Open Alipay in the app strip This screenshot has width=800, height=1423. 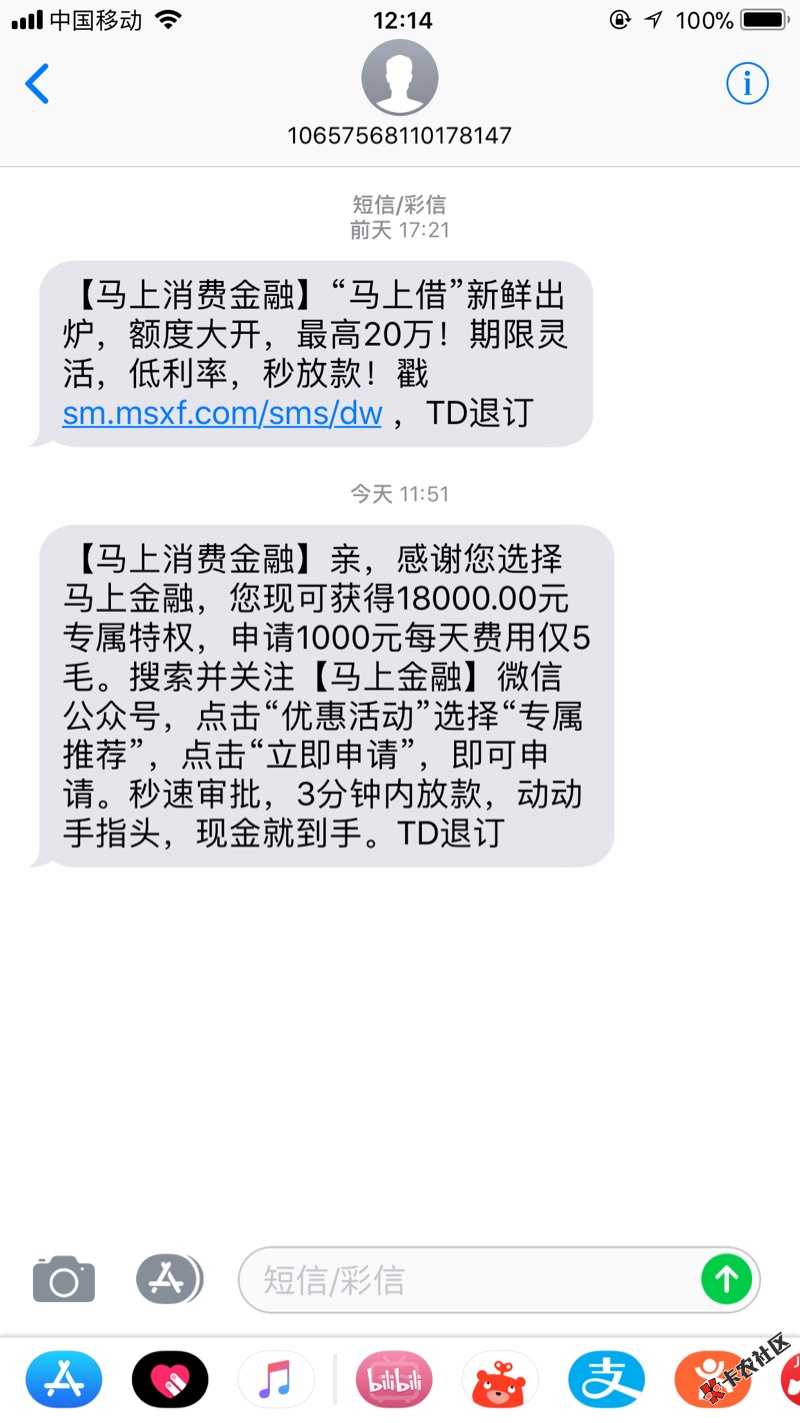(x=606, y=1380)
